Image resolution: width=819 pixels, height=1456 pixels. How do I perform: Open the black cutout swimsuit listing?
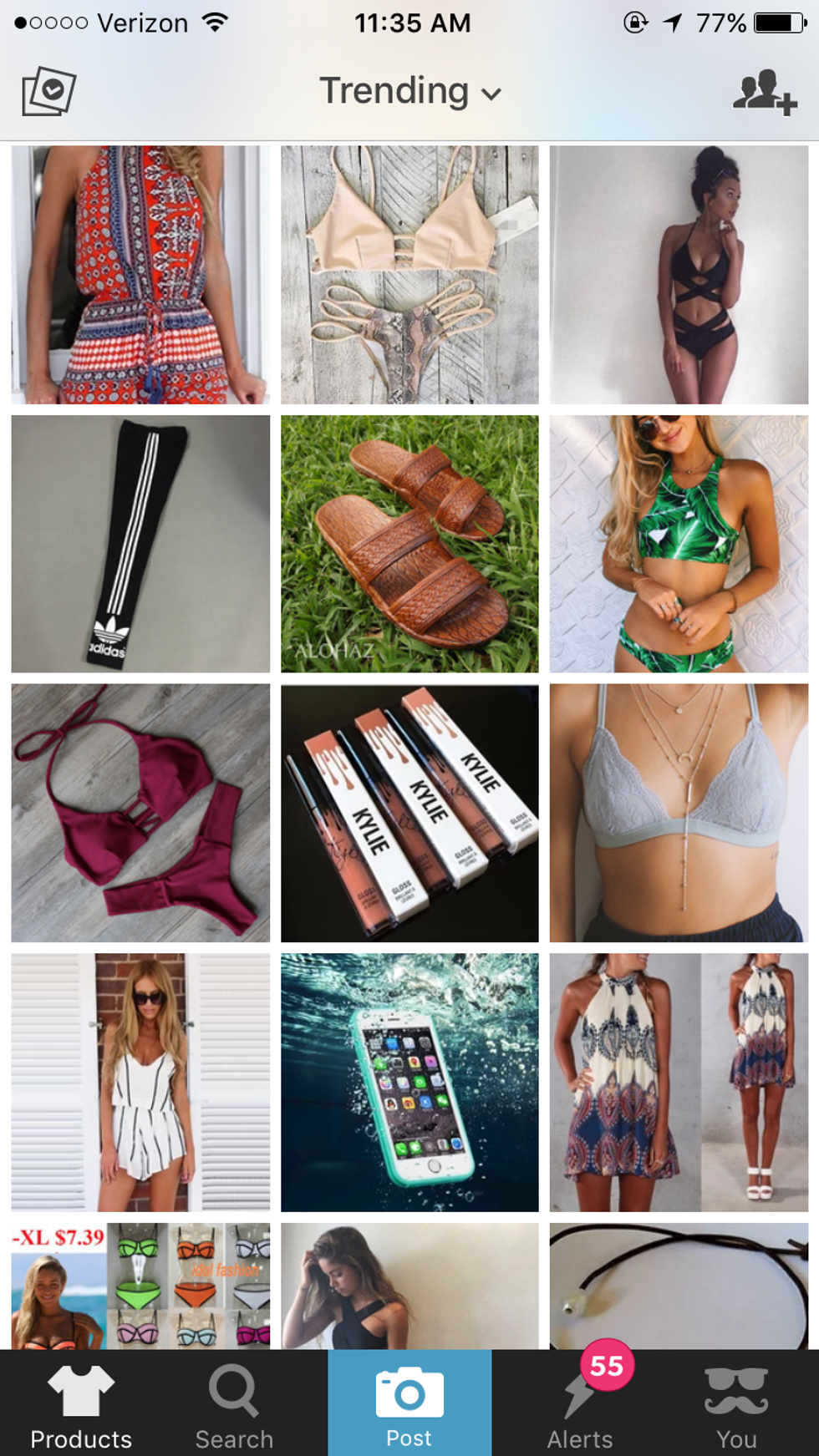679,275
